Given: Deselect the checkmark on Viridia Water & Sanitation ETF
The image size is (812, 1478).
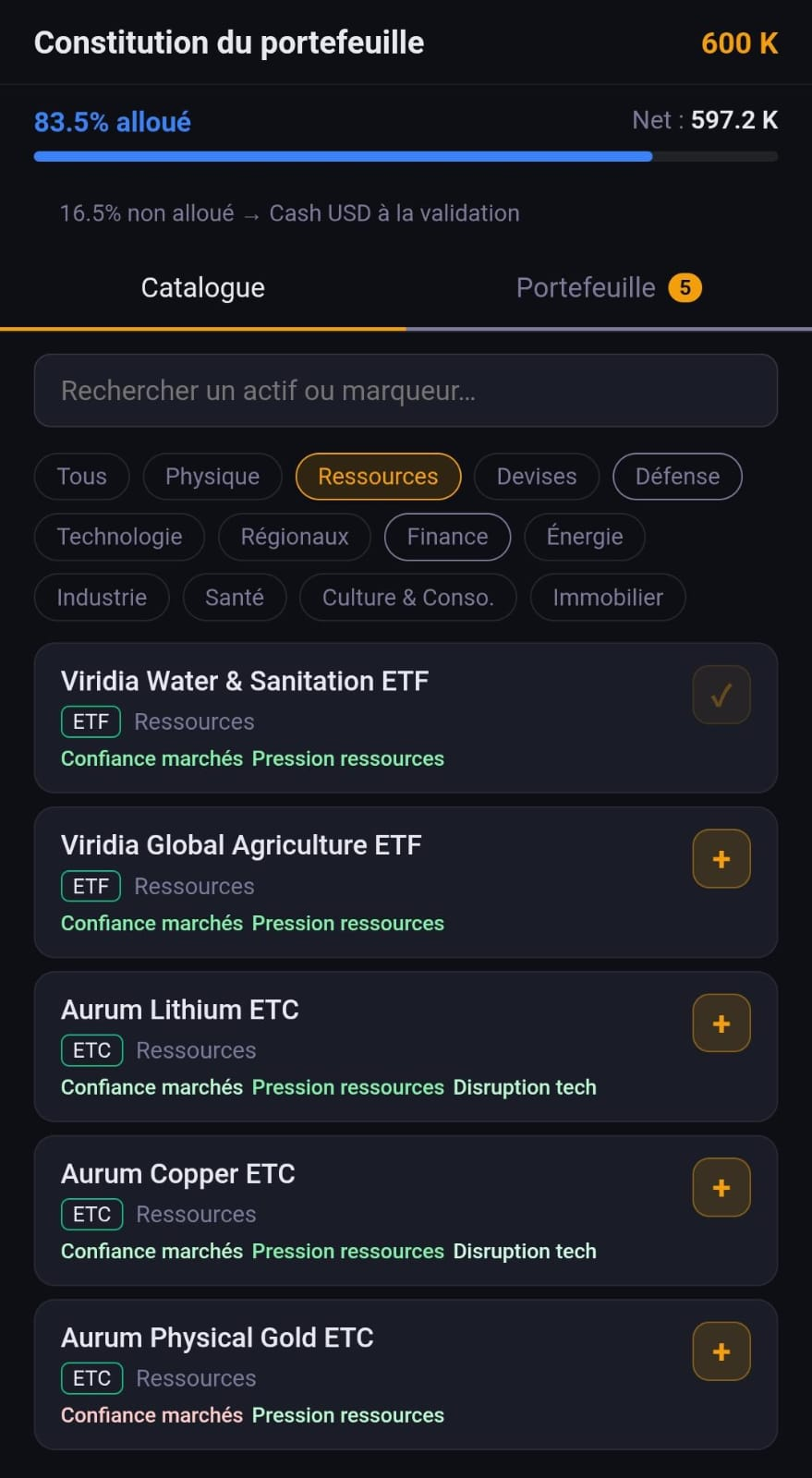Looking at the screenshot, I should [721, 695].
